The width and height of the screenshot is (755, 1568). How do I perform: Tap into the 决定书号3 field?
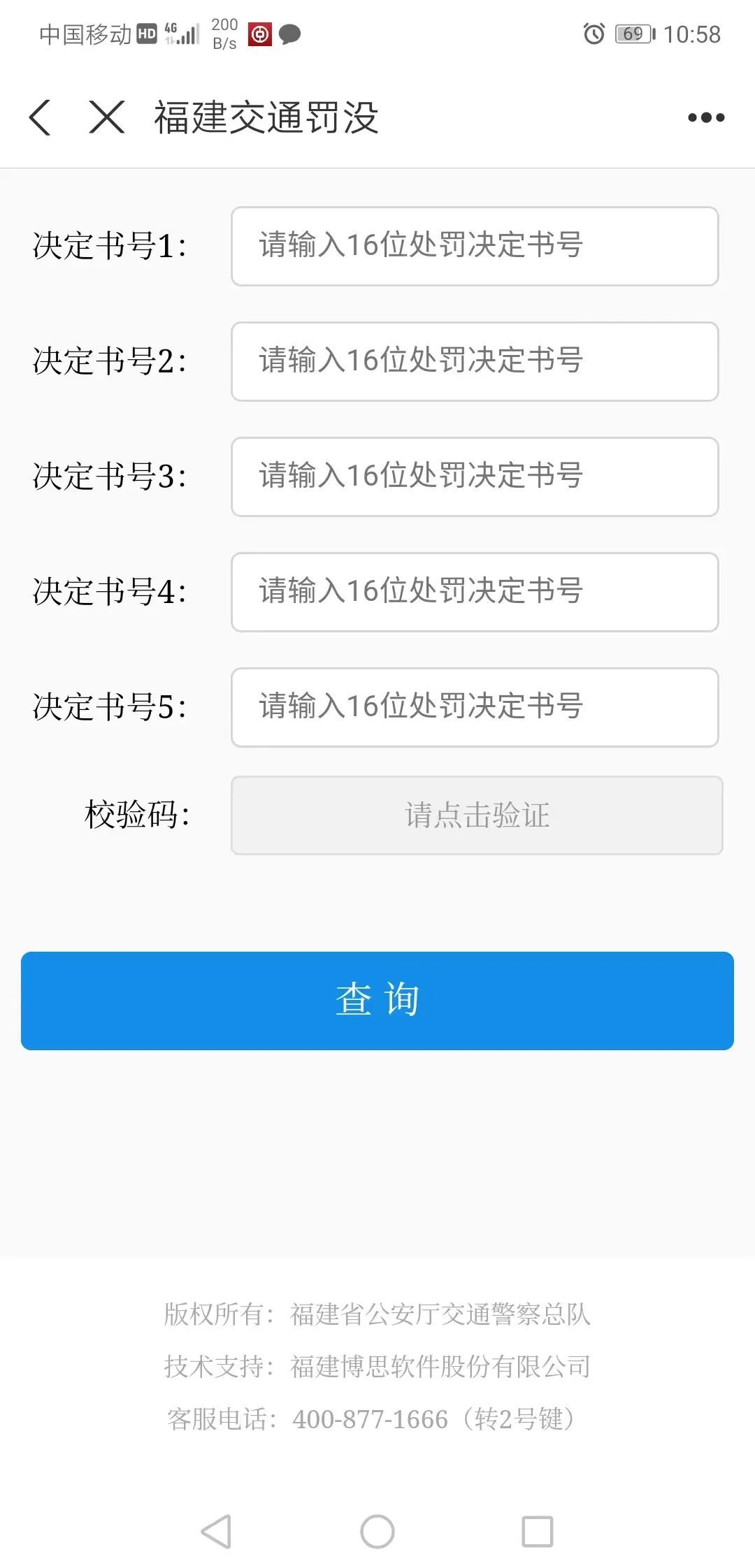475,477
